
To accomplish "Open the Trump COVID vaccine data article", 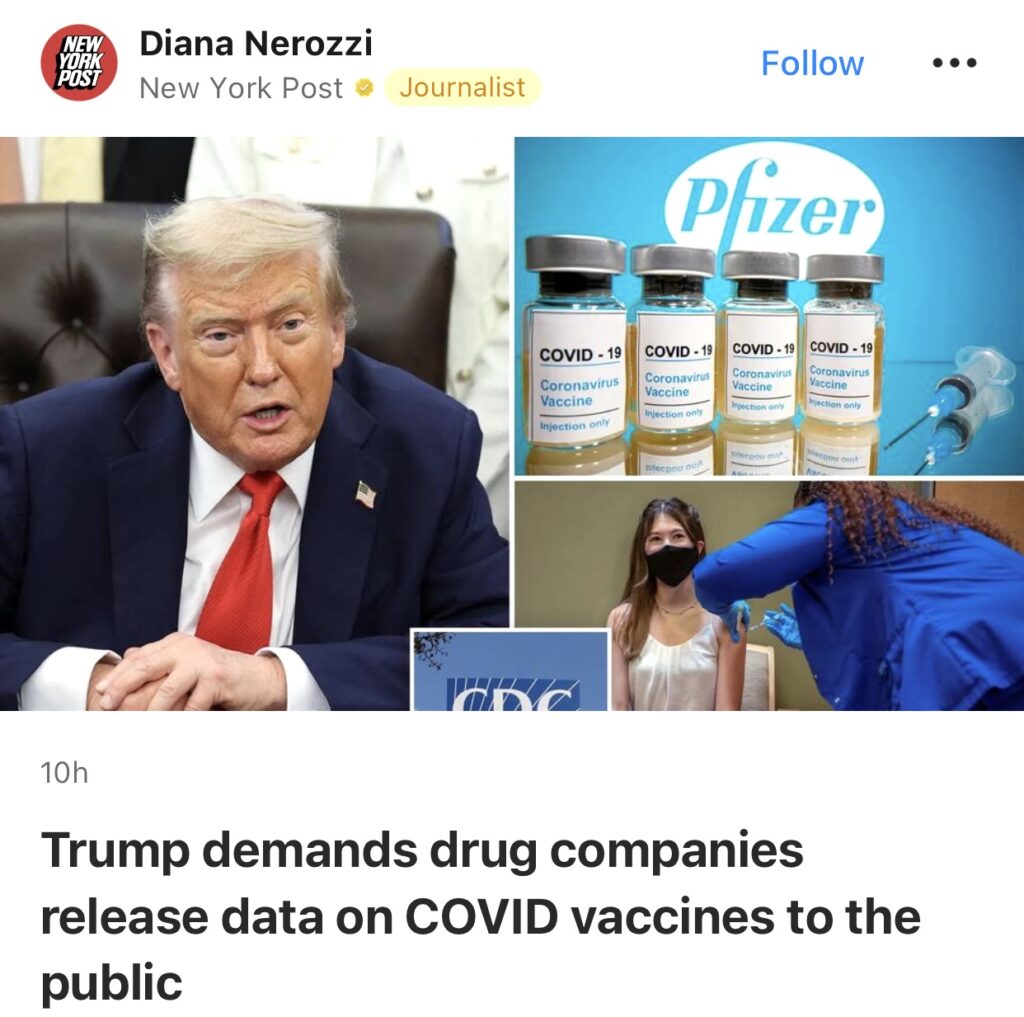I will click(480, 916).
